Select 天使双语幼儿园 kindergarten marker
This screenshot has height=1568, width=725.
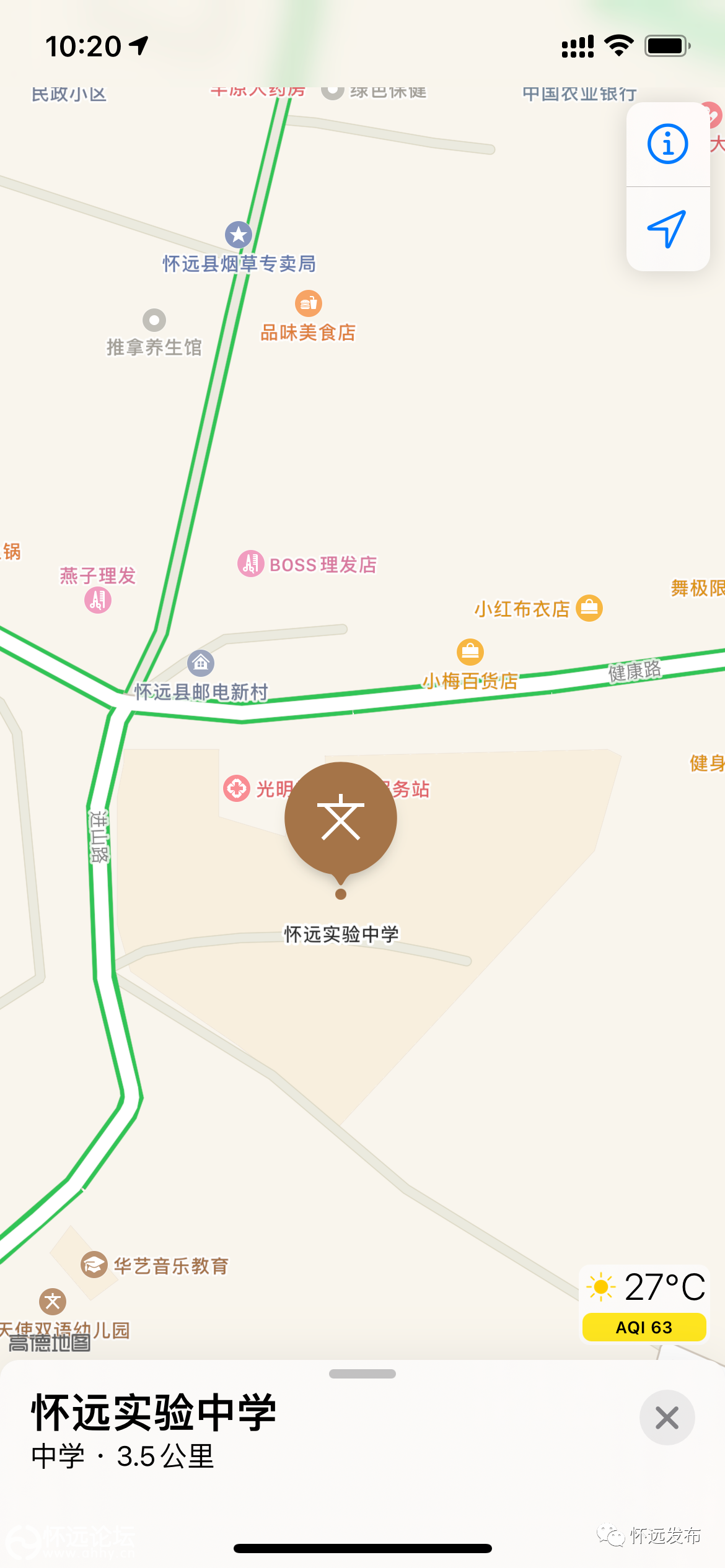[53, 1301]
